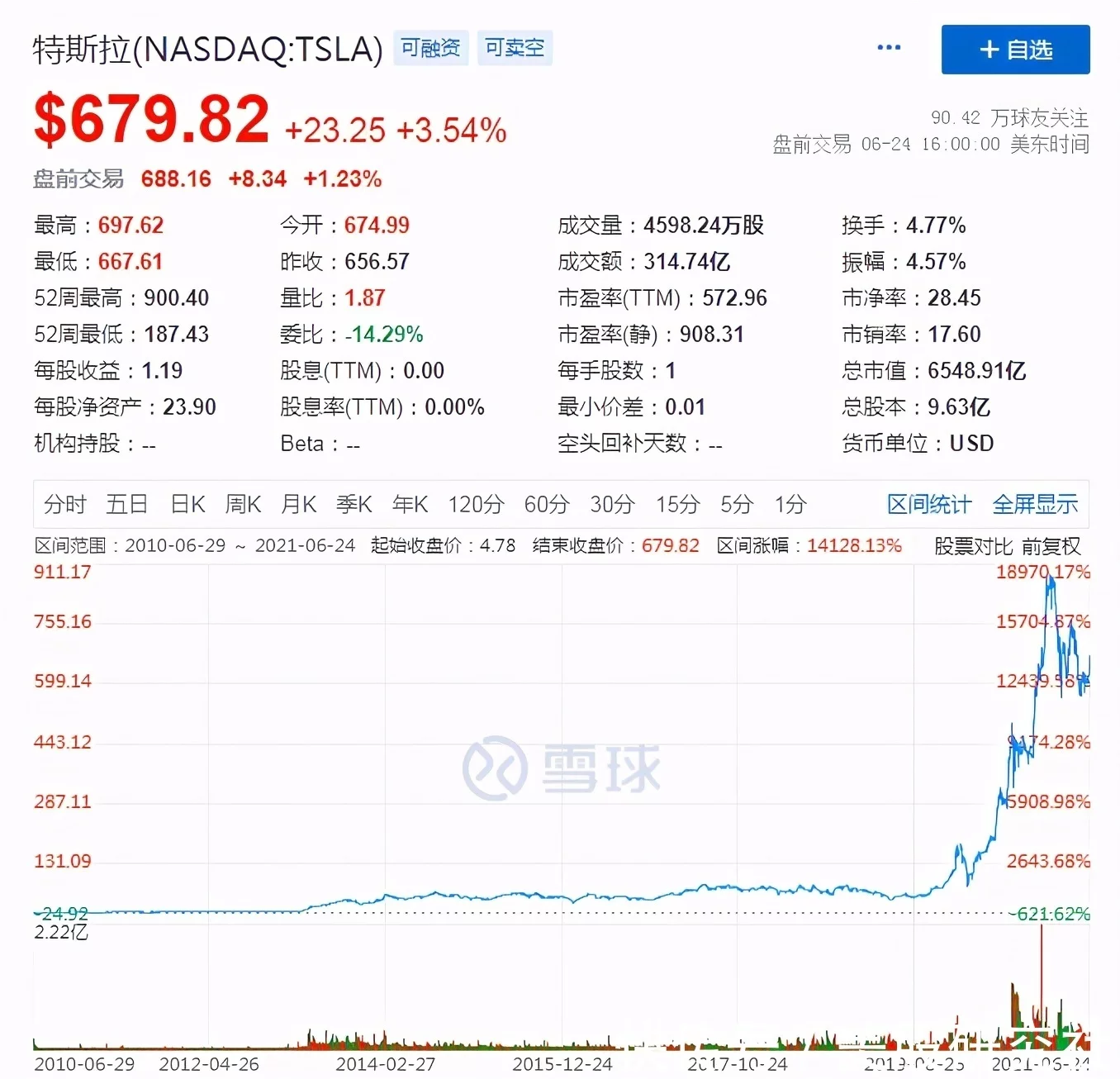Select the 周K chart tab
Screen dimensions: 1120x1079
click(243, 504)
